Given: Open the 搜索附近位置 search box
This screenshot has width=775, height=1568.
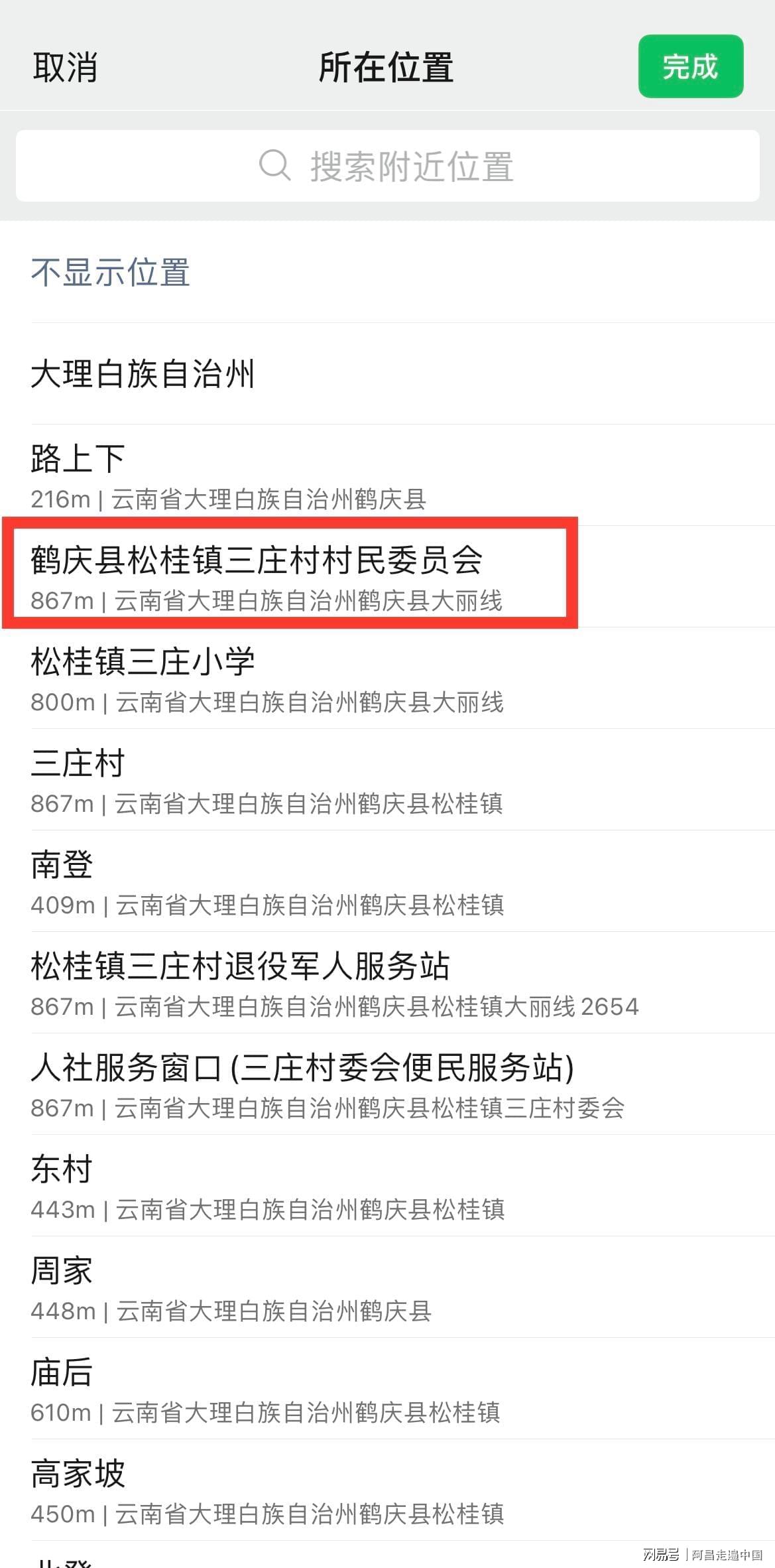Looking at the screenshot, I should pyautogui.click(x=387, y=166).
